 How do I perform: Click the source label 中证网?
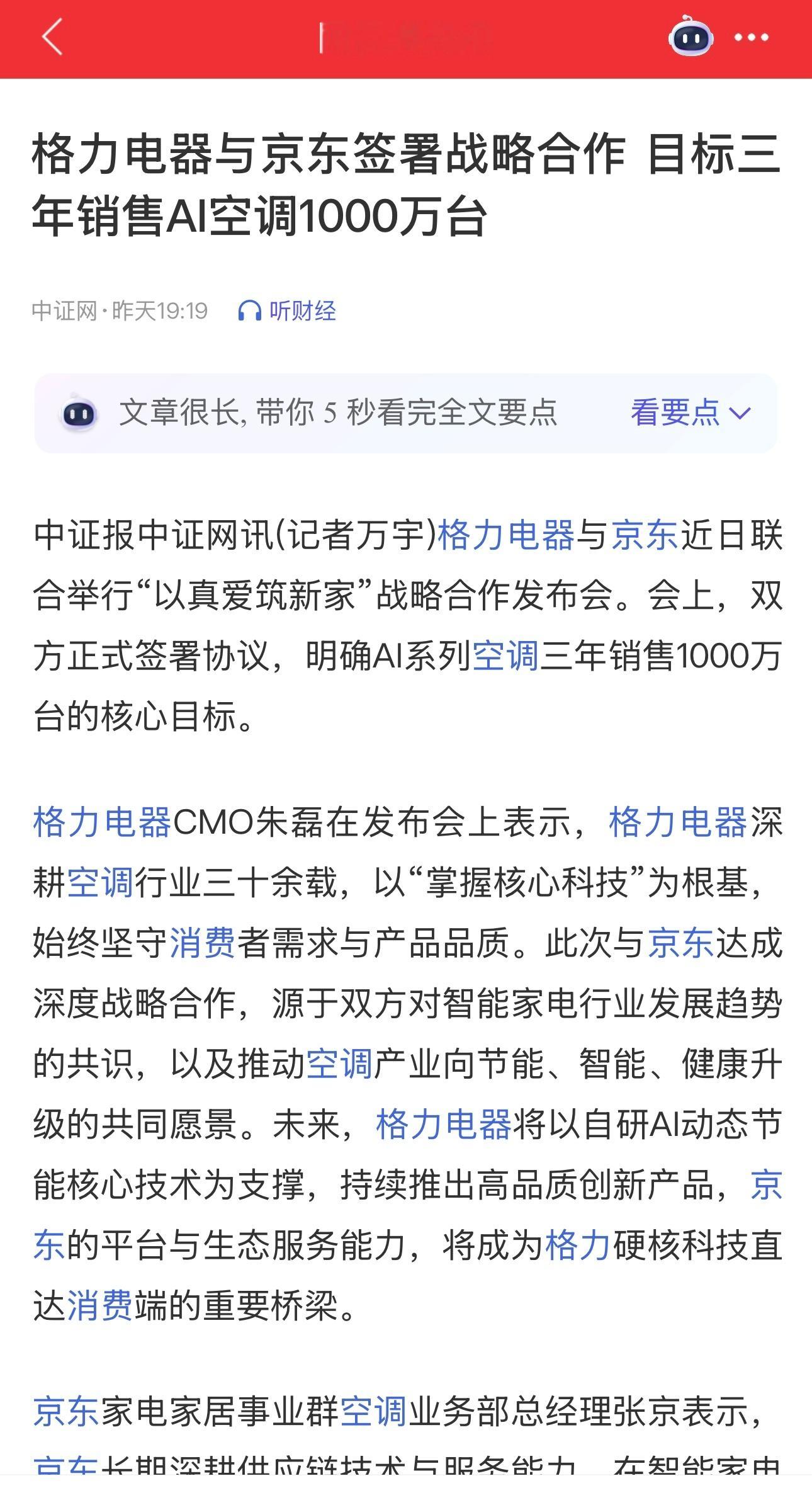coord(65,310)
